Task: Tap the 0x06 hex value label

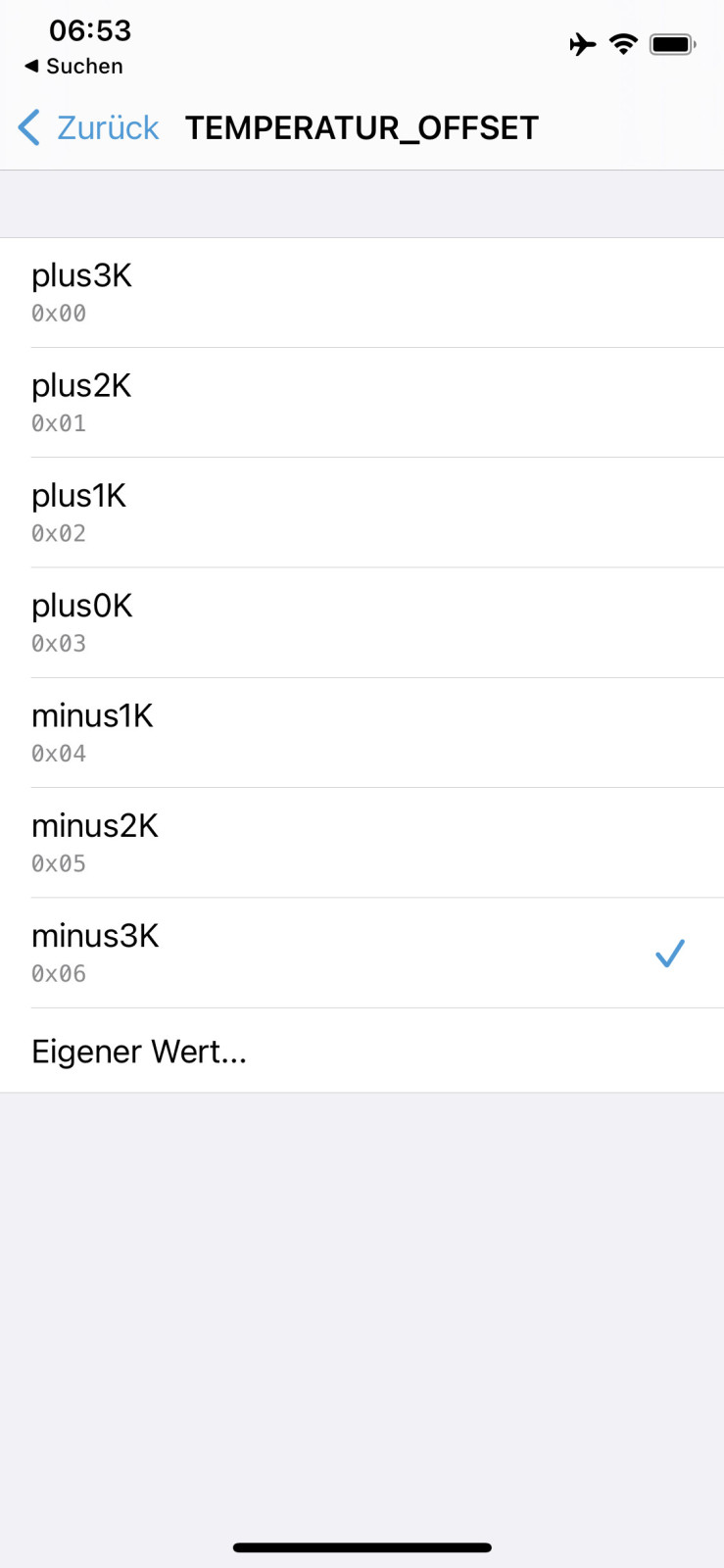Action: 60,973
